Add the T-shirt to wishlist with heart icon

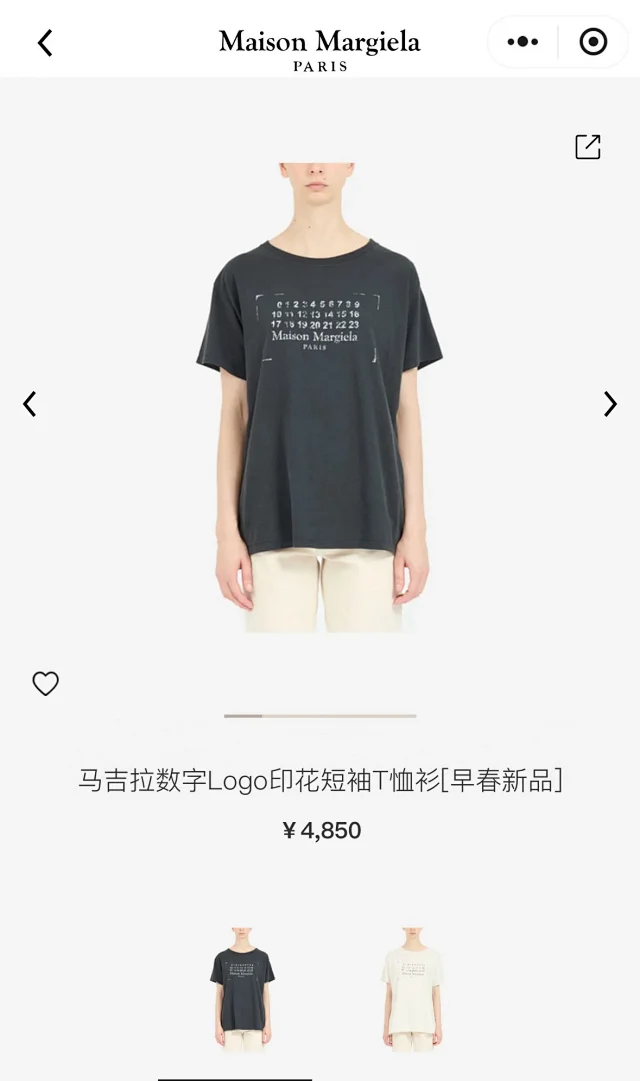[x=46, y=684]
